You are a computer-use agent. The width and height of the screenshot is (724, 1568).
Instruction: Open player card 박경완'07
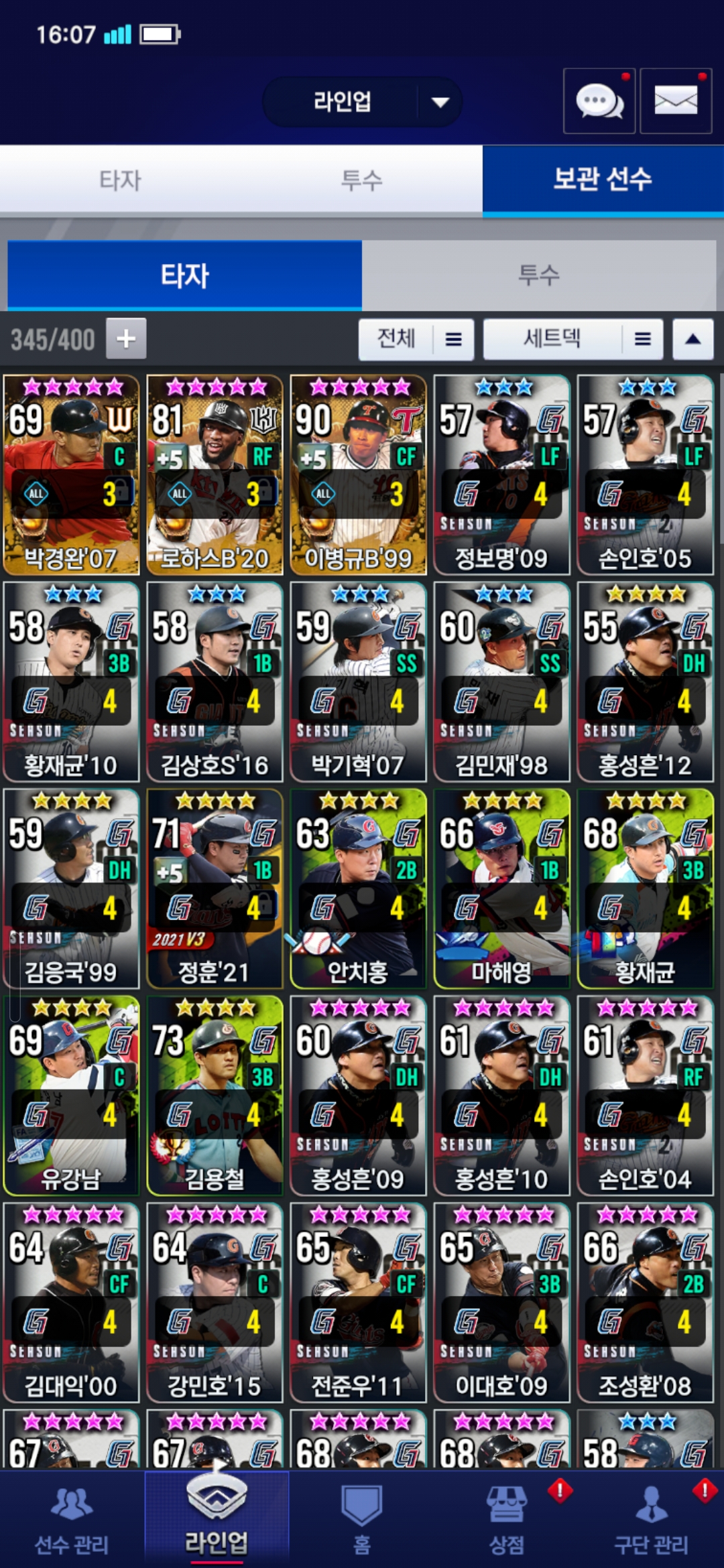71,474
